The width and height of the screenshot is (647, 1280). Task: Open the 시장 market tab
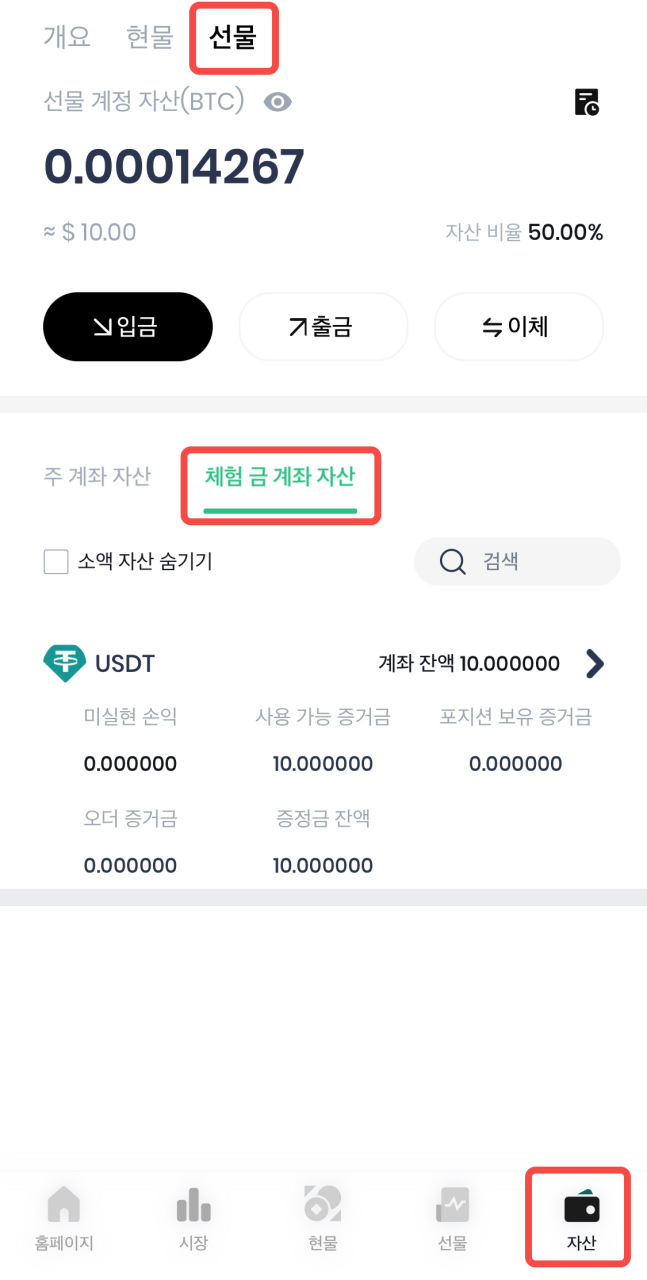pyautogui.click(x=193, y=1218)
